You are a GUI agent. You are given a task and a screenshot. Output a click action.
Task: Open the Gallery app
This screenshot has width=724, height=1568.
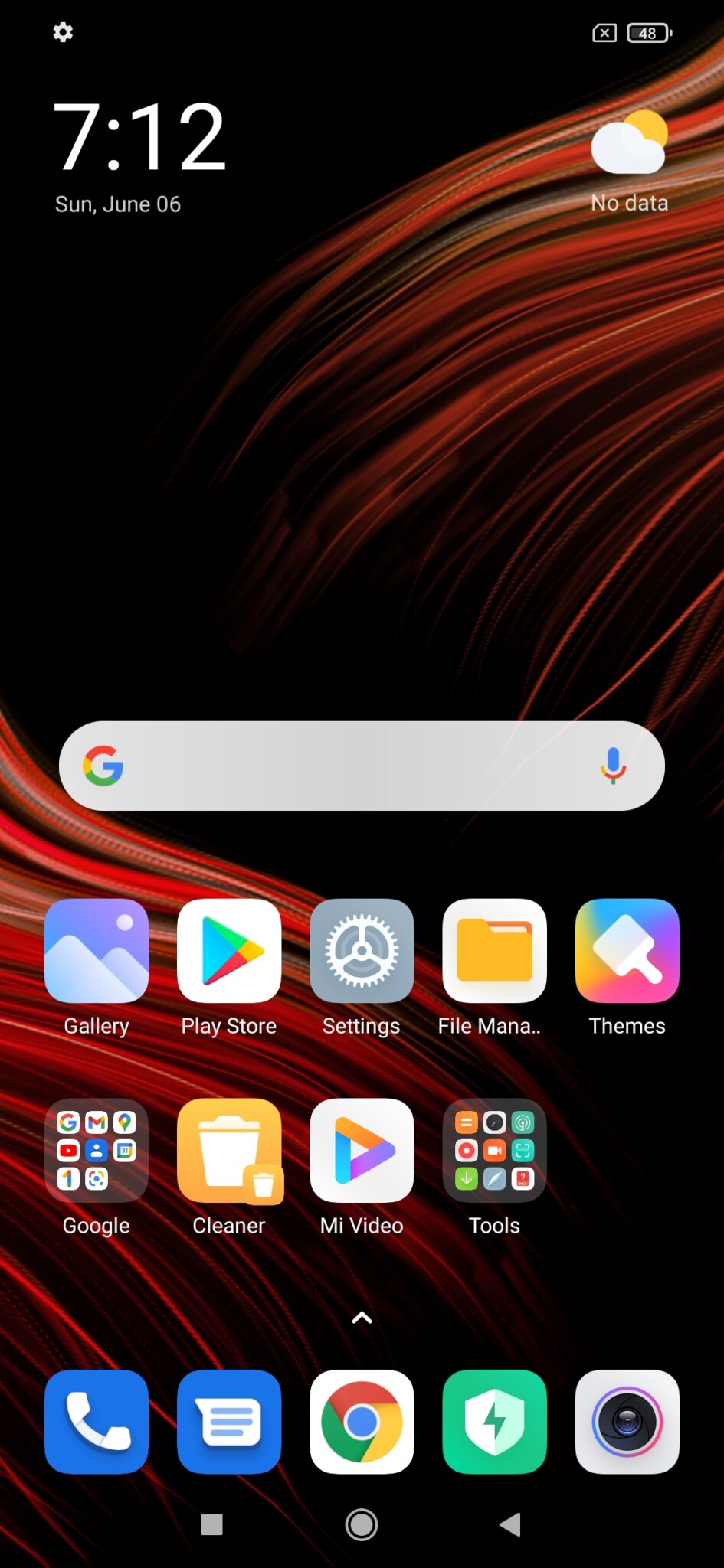pyautogui.click(x=97, y=951)
